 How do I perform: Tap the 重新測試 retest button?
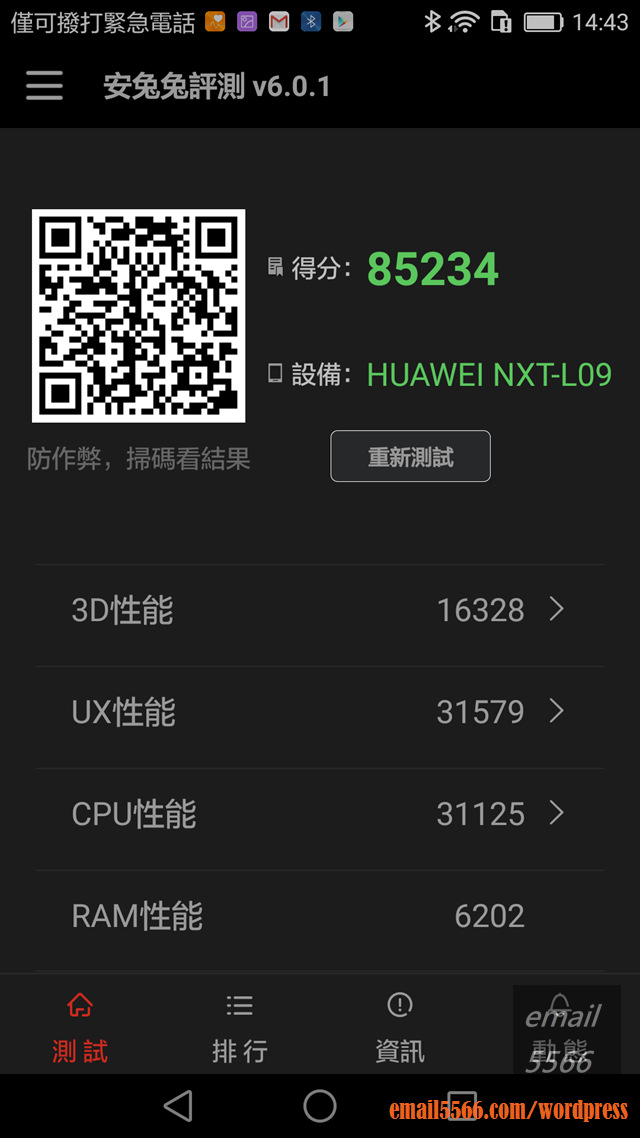point(411,457)
